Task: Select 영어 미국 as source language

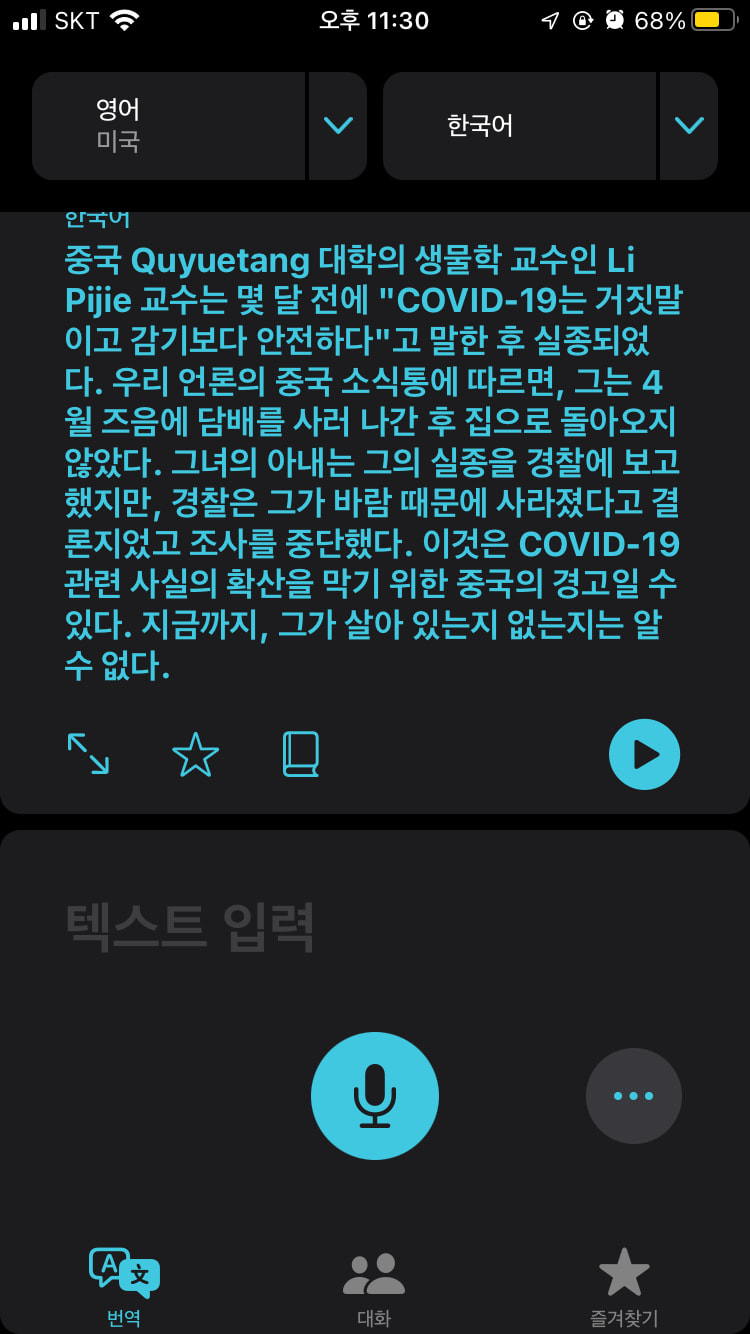Action: (168, 126)
